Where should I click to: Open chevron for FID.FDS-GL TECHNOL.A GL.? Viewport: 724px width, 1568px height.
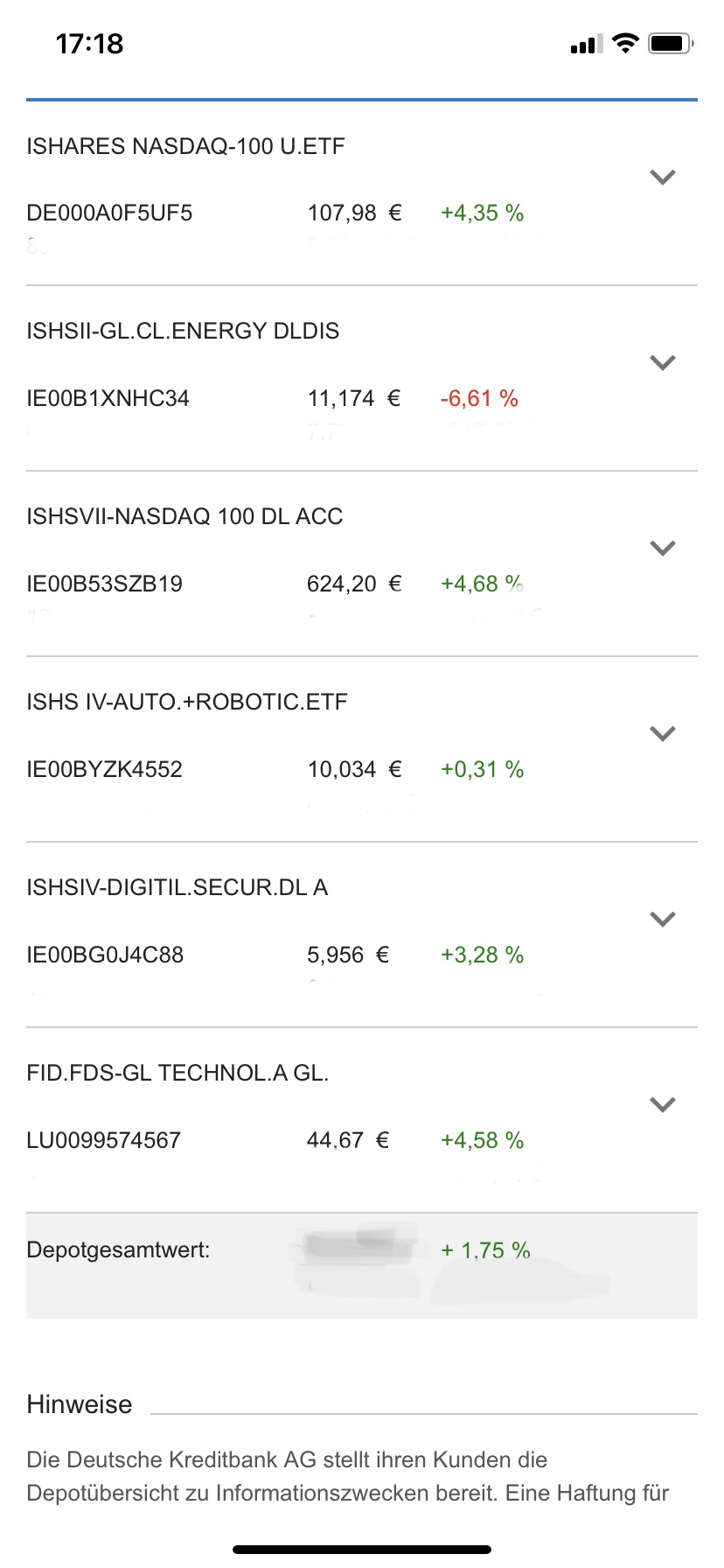coord(662,1103)
